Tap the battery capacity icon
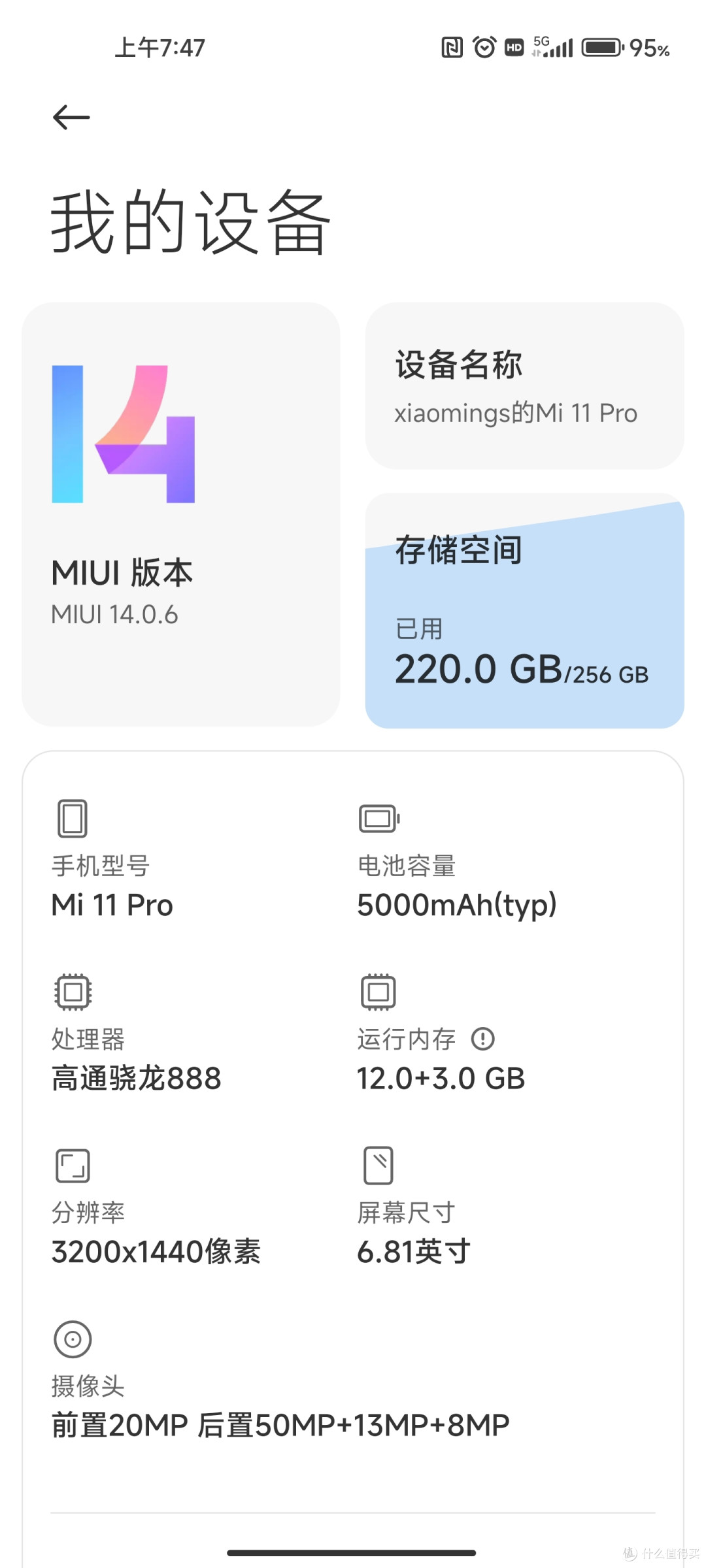The image size is (706, 1568). [x=378, y=817]
